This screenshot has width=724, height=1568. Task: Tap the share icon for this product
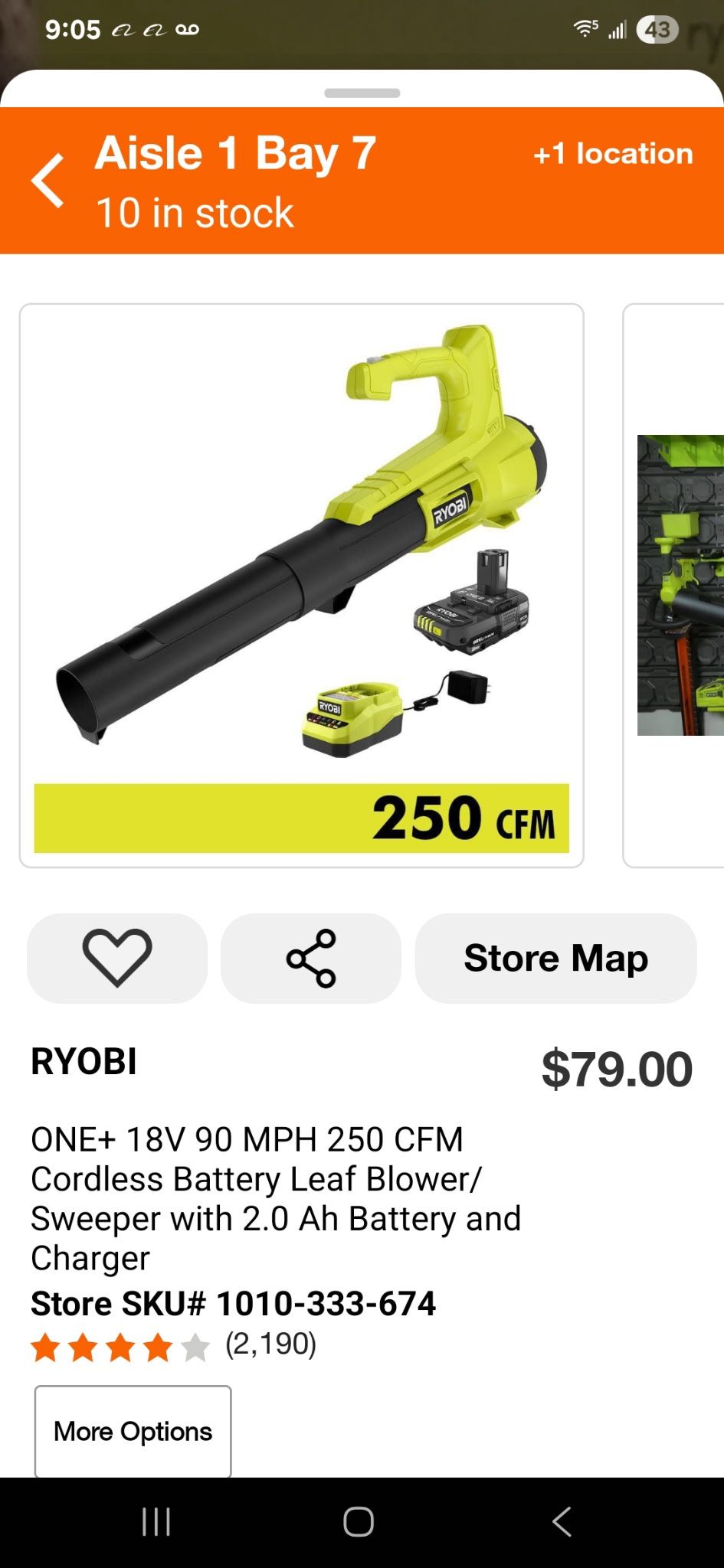pyautogui.click(x=311, y=958)
